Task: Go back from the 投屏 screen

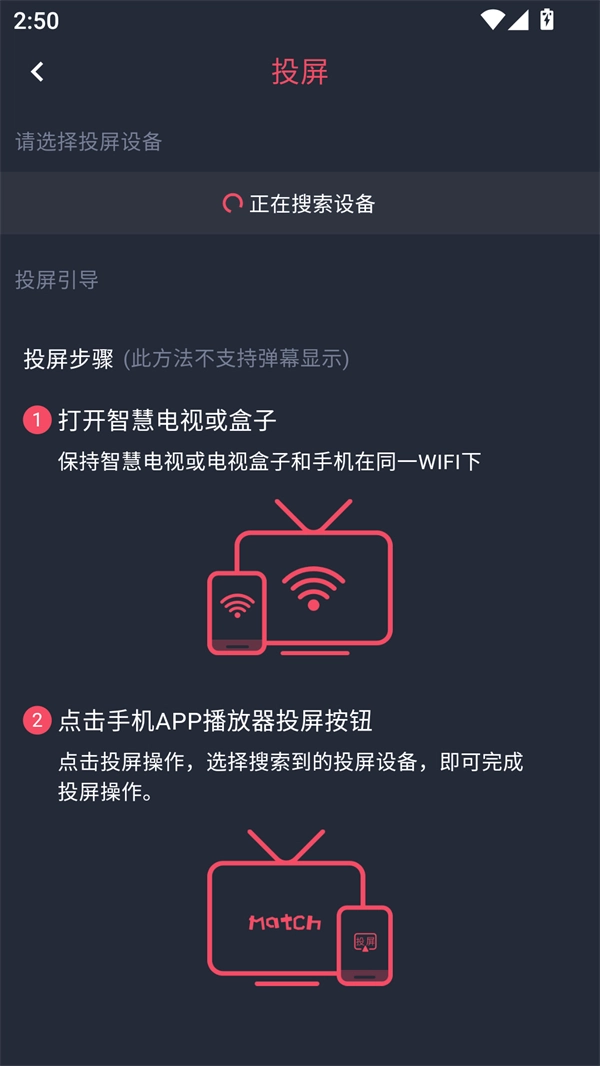Action: click(37, 72)
